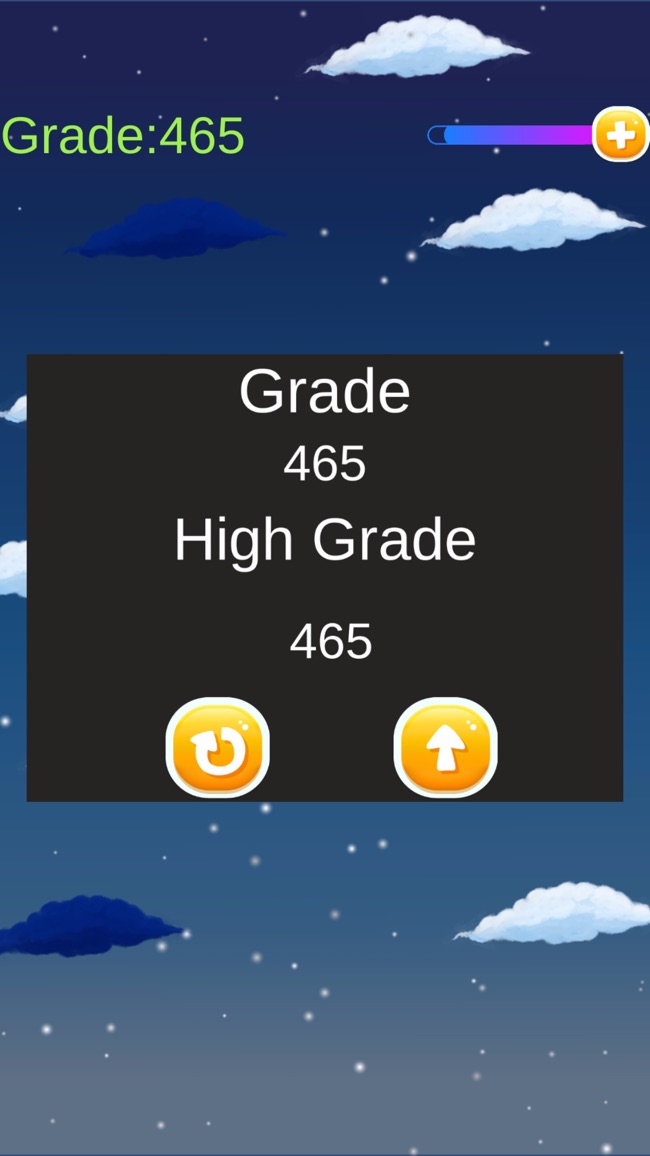650x1156 pixels.
Task: Tap the orange up-arrow button
Action: click(445, 748)
